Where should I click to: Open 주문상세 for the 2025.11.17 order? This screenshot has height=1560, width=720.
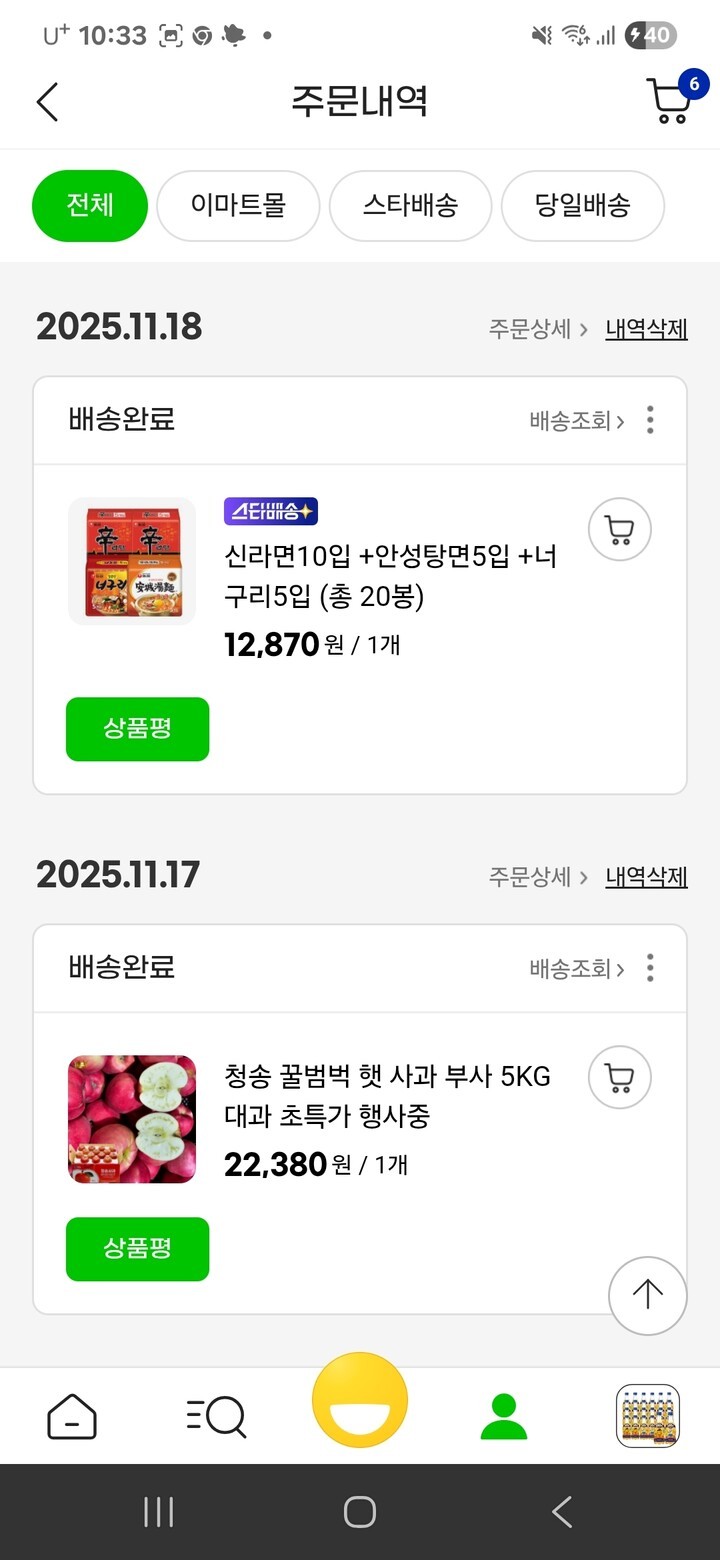pos(537,877)
